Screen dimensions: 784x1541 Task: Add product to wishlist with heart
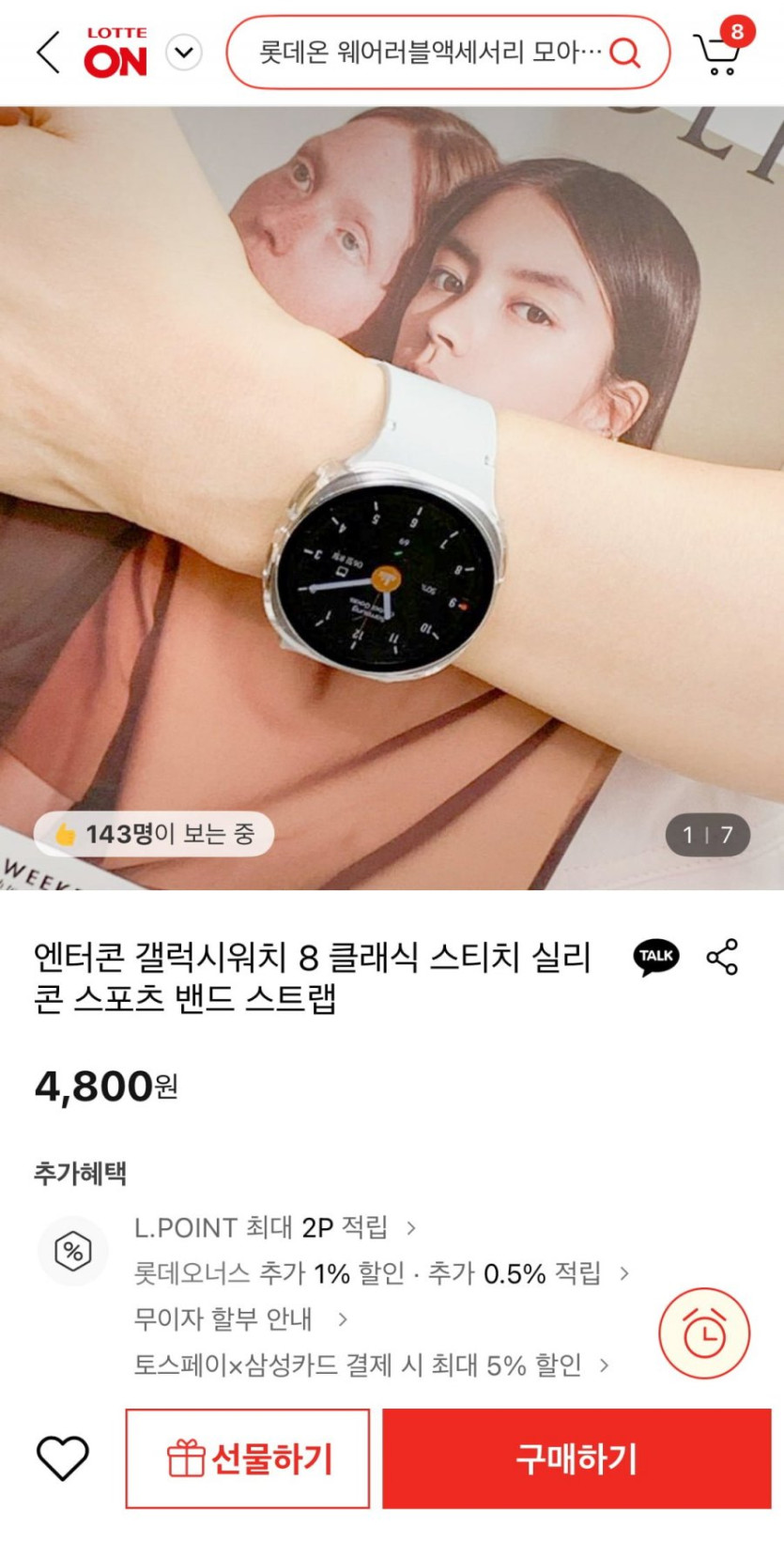(63, 1458)
